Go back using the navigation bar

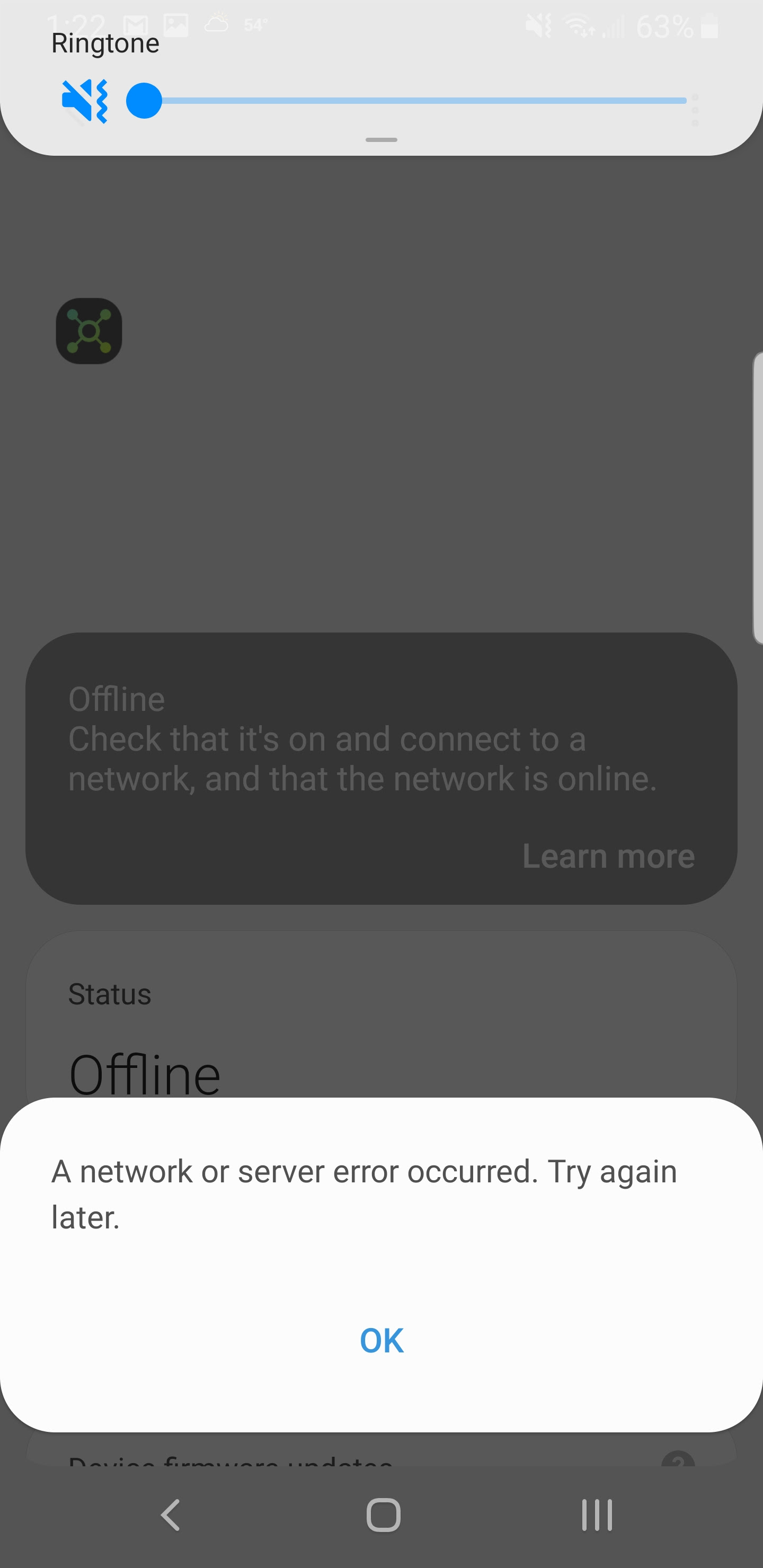coord(171,1514)
